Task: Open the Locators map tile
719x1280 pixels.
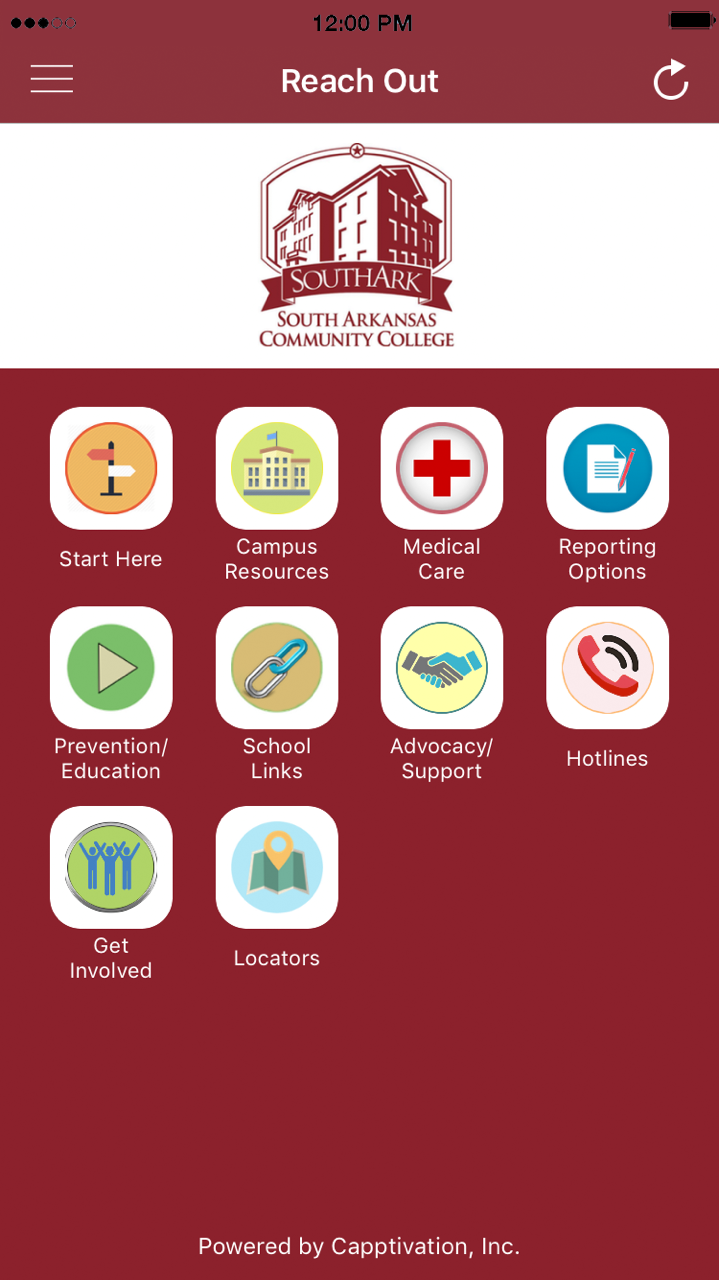Action: click(277, 867)
